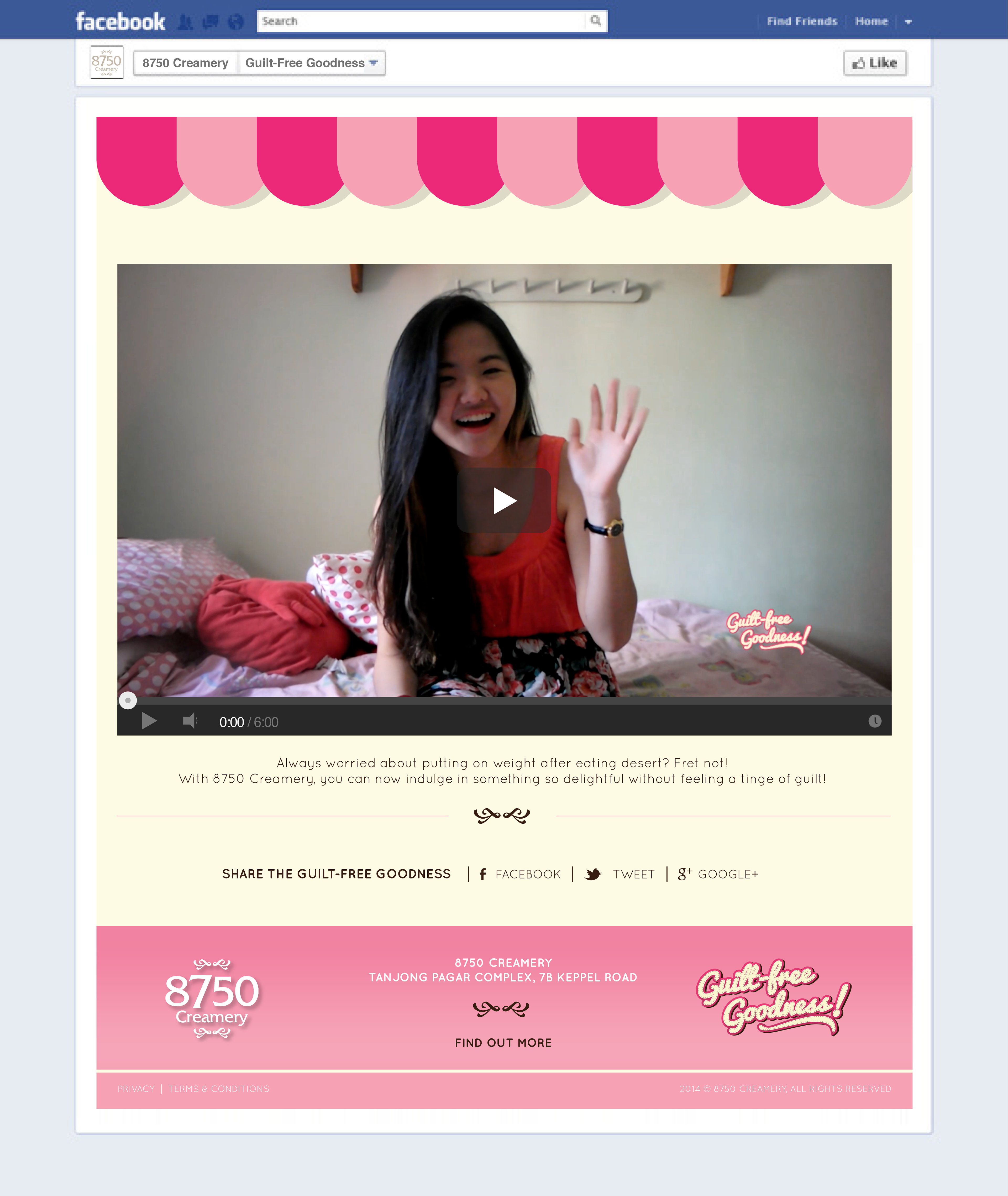Tap the clock icon in video controls
Screen dimensions: 1008x1196
(x=875, y=721)
